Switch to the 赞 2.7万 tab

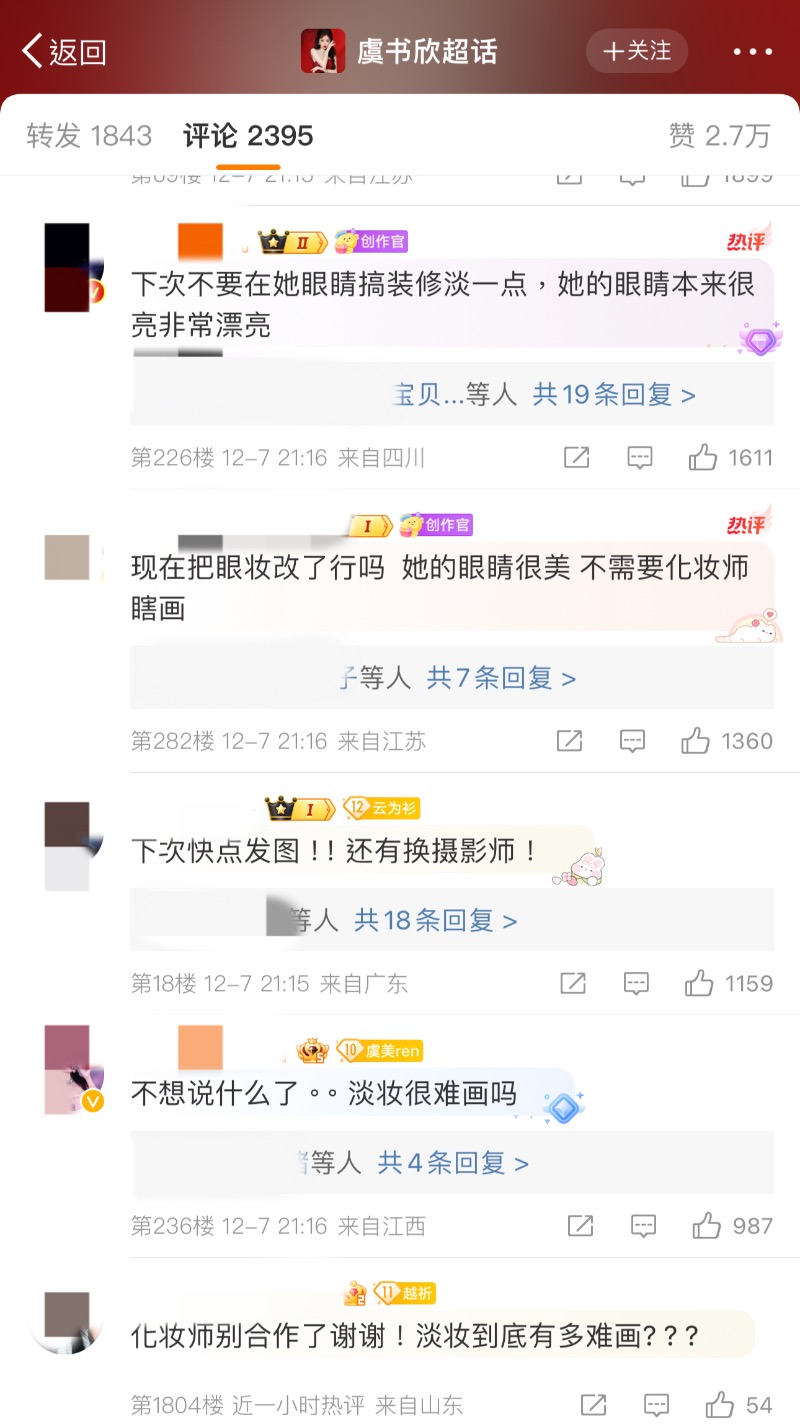719,136
